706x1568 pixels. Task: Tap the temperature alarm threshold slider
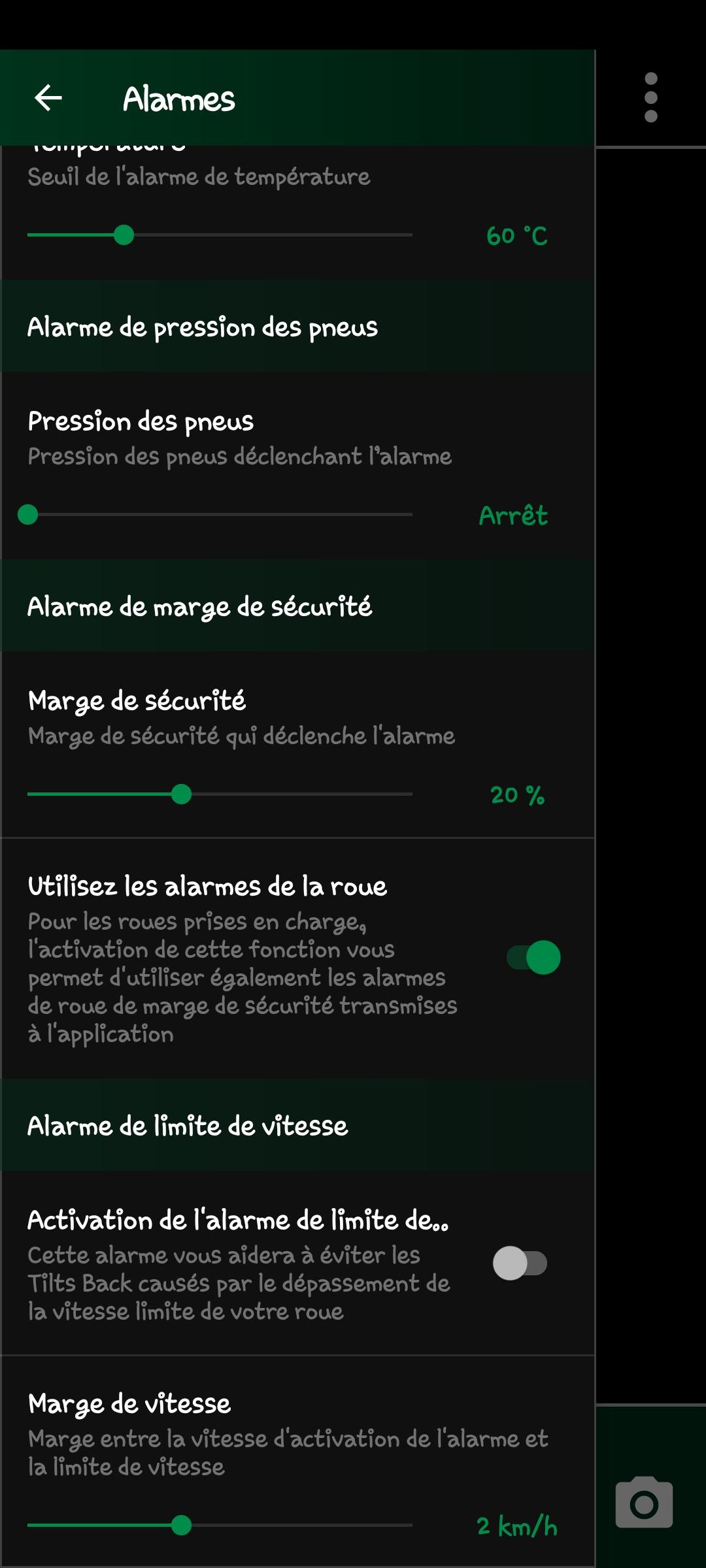coord(220,235)
